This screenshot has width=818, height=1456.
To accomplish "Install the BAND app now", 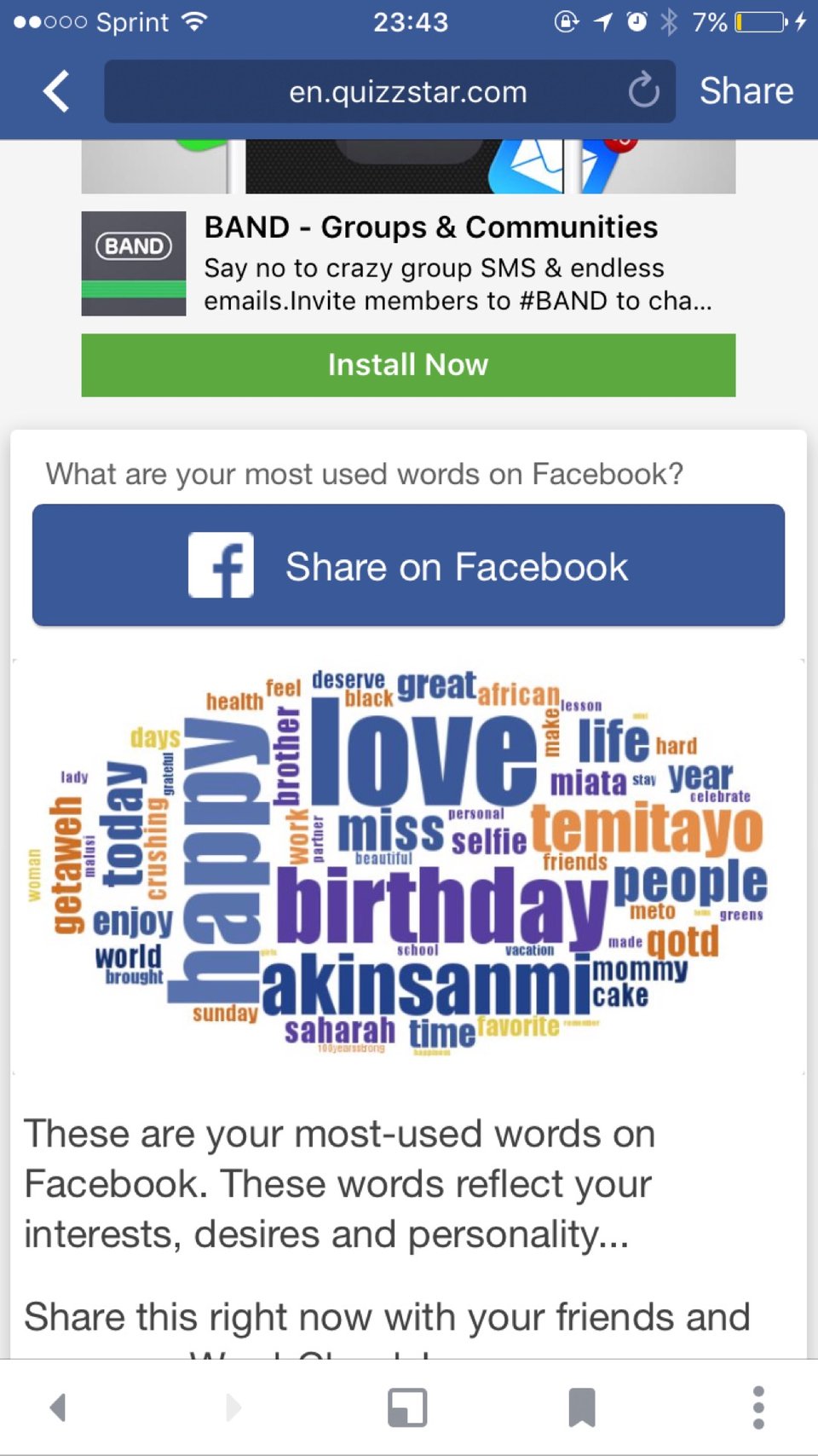I will [x=408, y=365].
